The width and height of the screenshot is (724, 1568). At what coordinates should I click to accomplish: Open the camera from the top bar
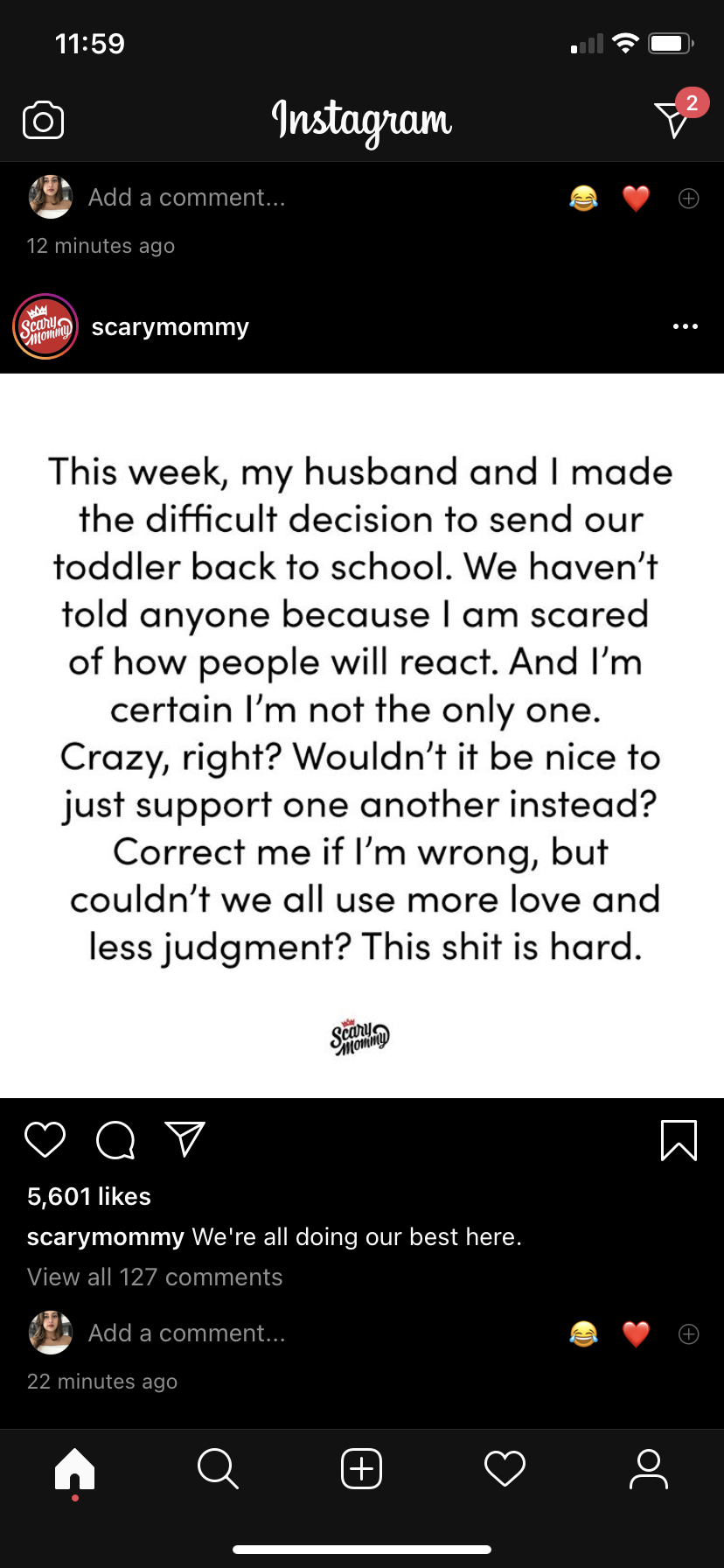coord(43,120)
